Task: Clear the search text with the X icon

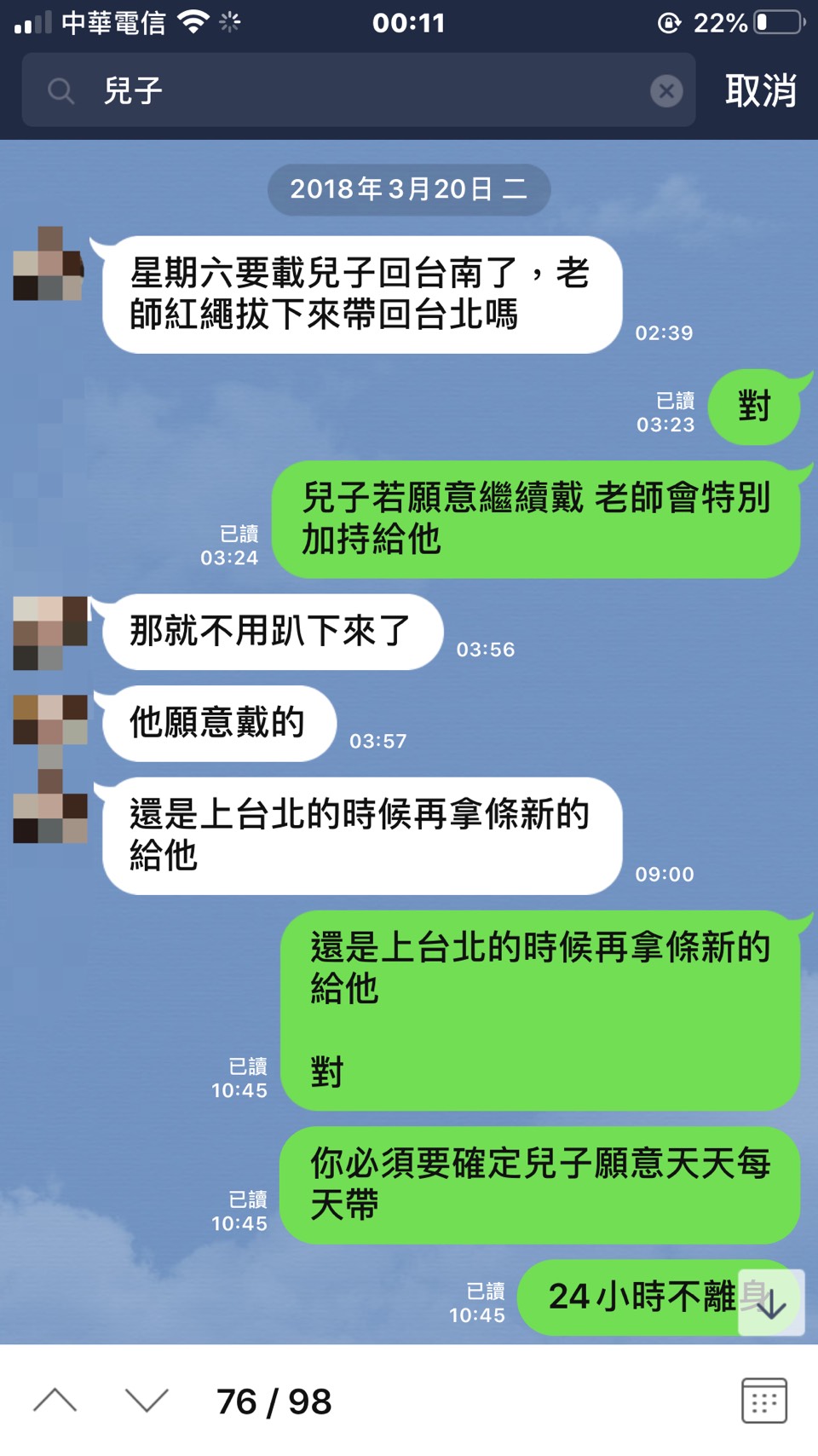Action: (x=666, y=90)
